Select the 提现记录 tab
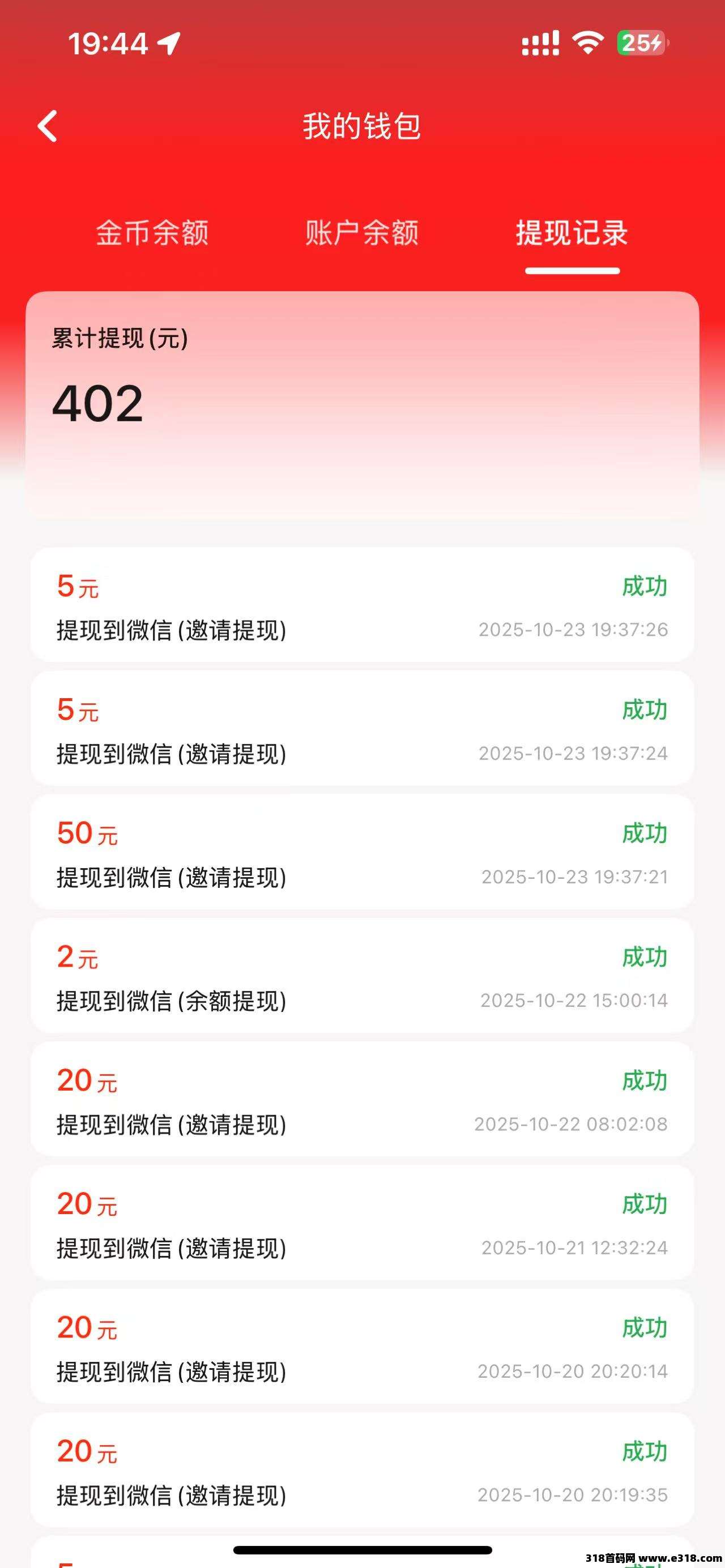 [x=572, y=233]
